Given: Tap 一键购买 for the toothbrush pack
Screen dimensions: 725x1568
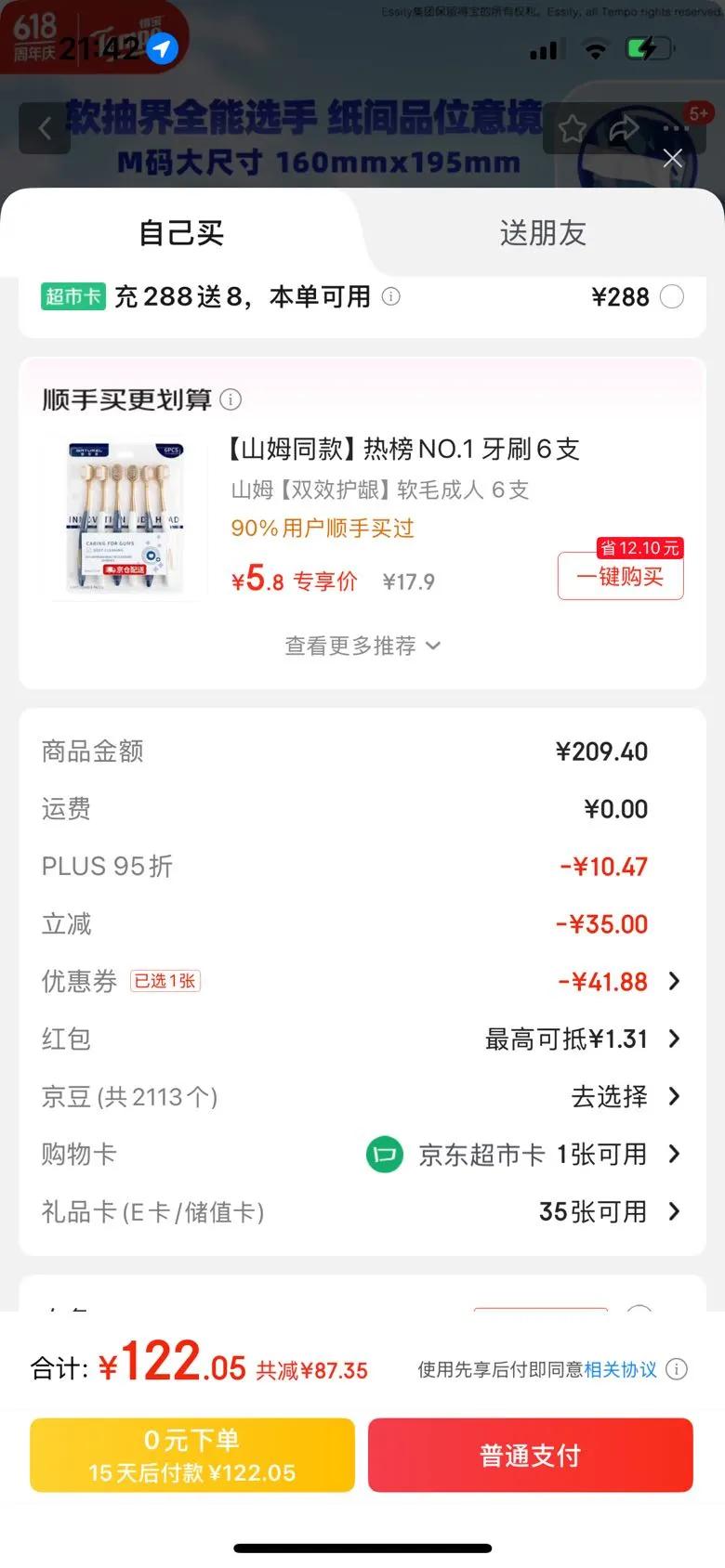Looking at the screenshot, I should [620, 577].
